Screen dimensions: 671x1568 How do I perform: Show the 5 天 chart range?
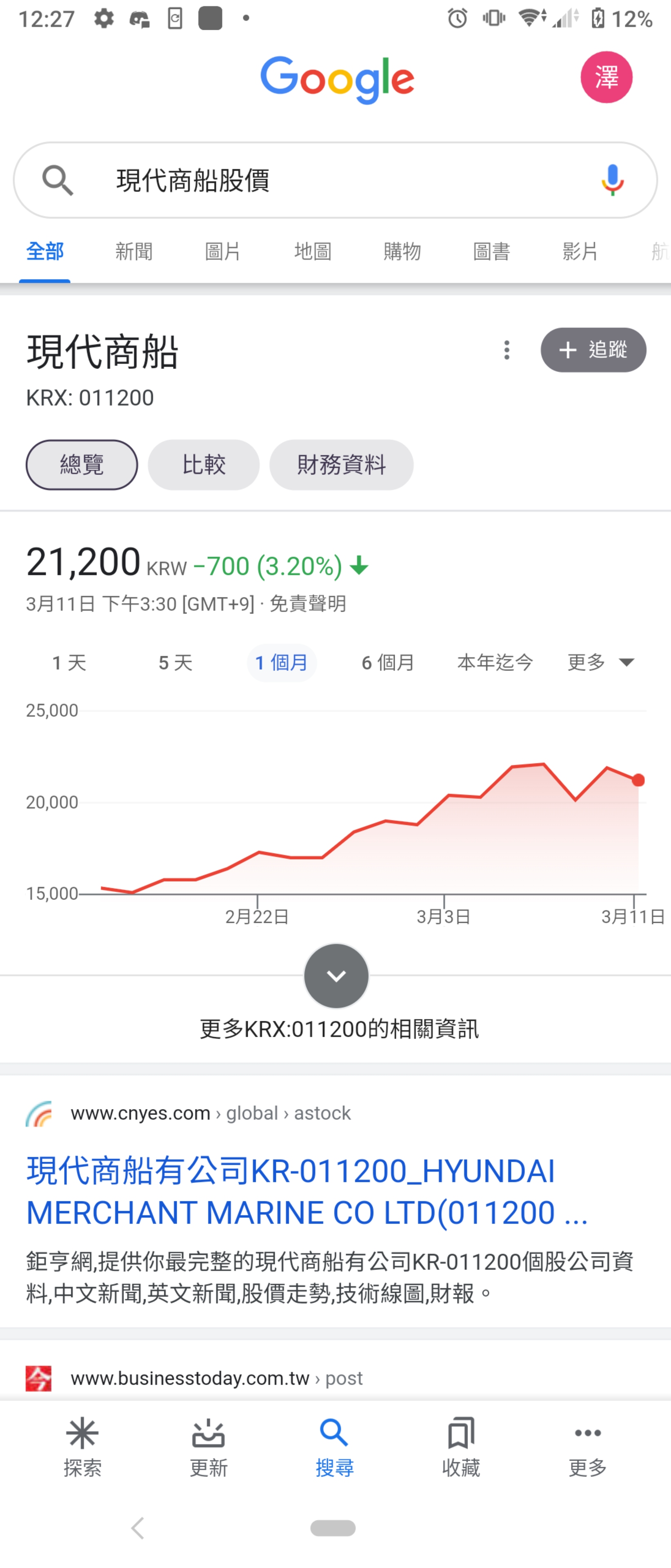coord(176,662)
